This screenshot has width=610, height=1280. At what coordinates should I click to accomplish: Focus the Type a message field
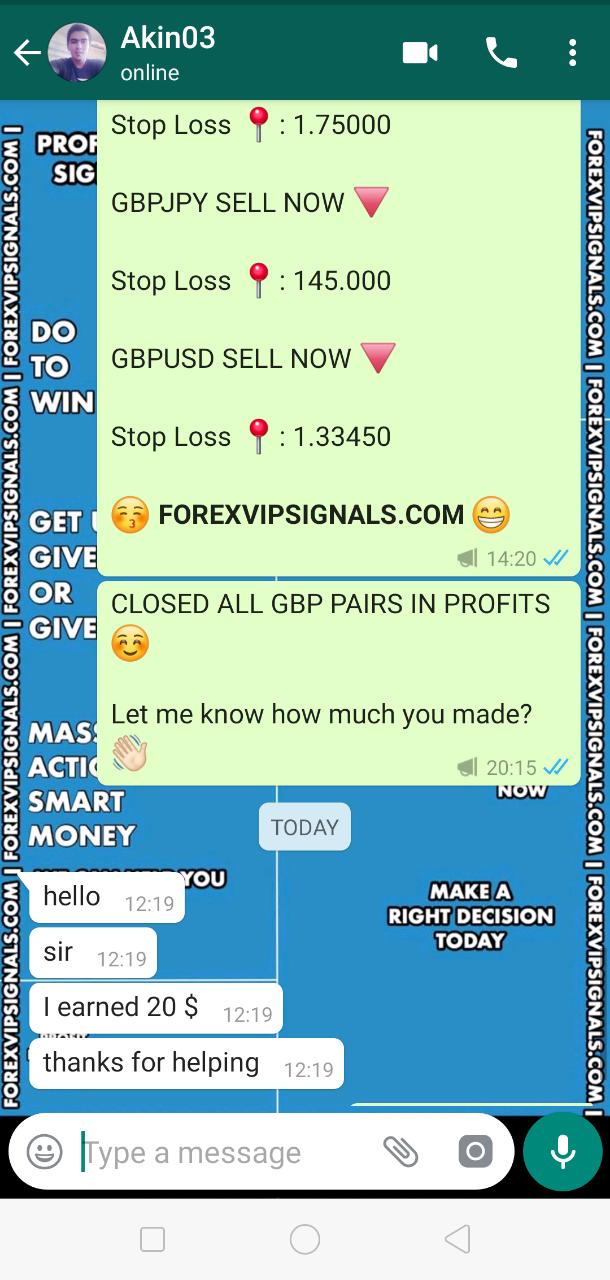[x=220, y=1152]
